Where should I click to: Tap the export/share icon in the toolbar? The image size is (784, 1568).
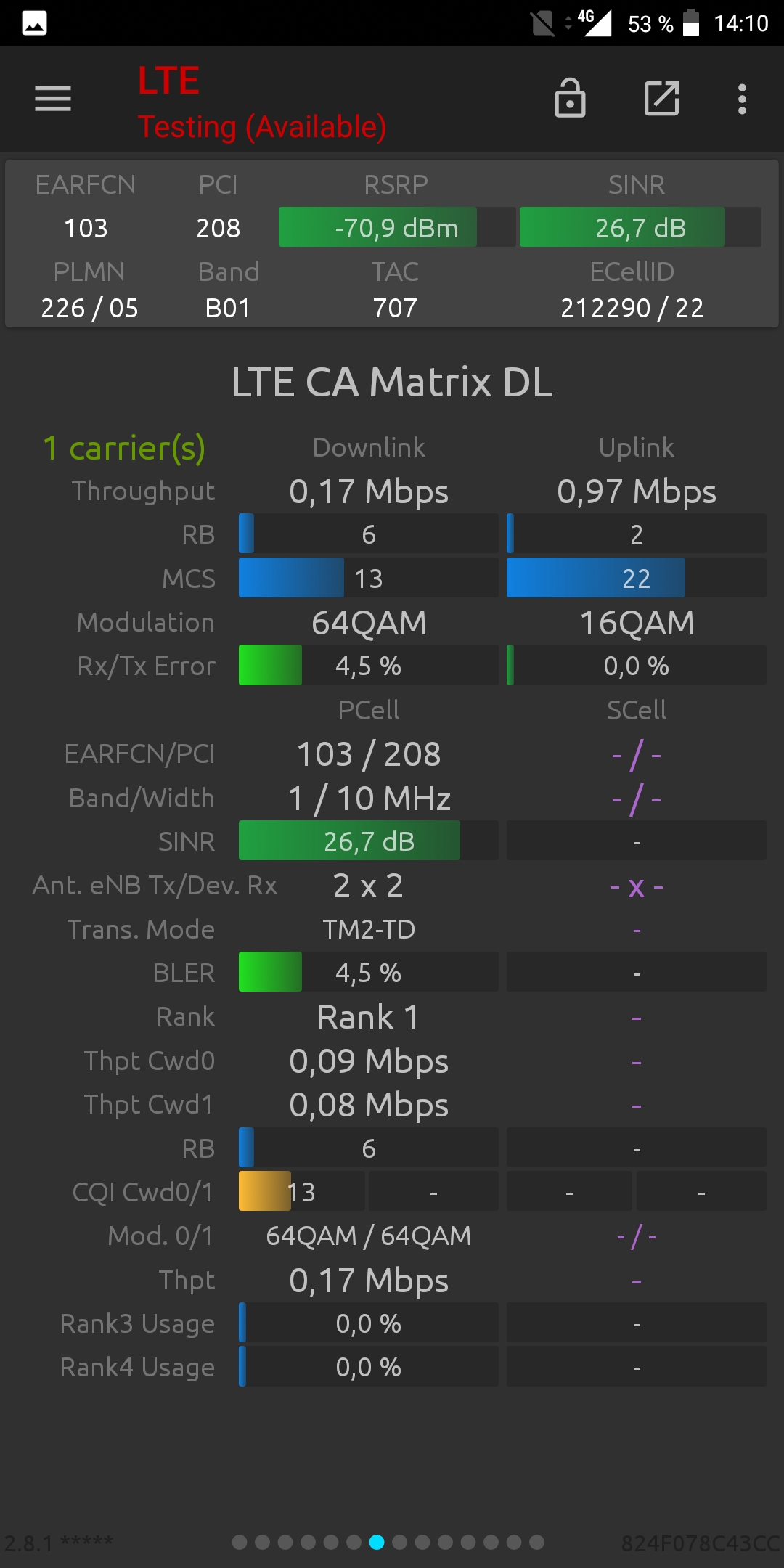(662, 98)
